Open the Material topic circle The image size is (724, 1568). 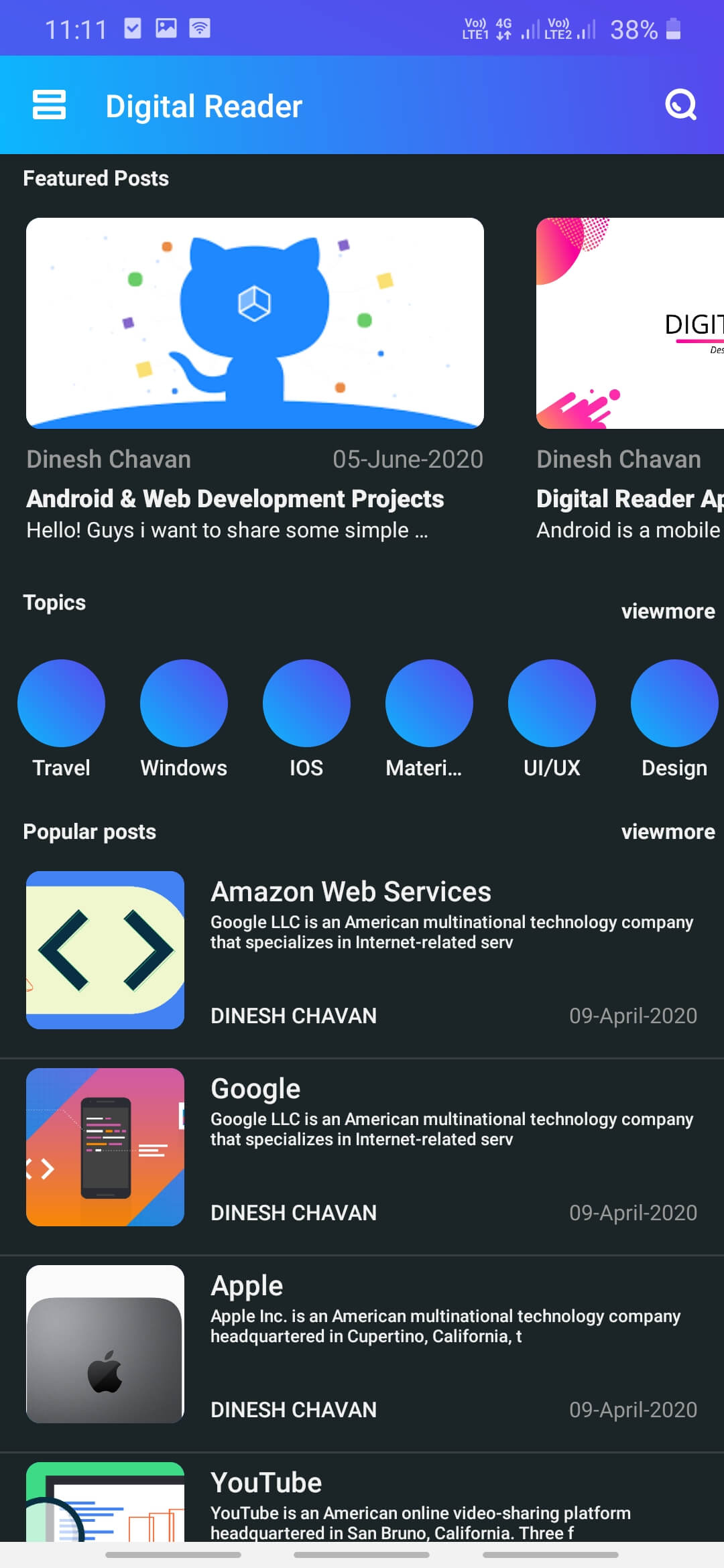pos(429,704)
